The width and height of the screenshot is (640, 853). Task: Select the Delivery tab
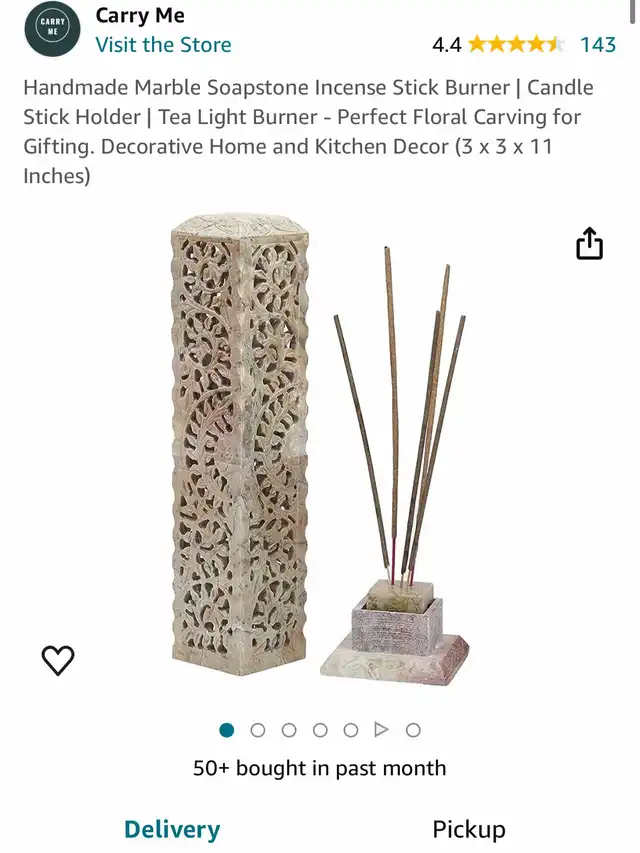[172, 829]
